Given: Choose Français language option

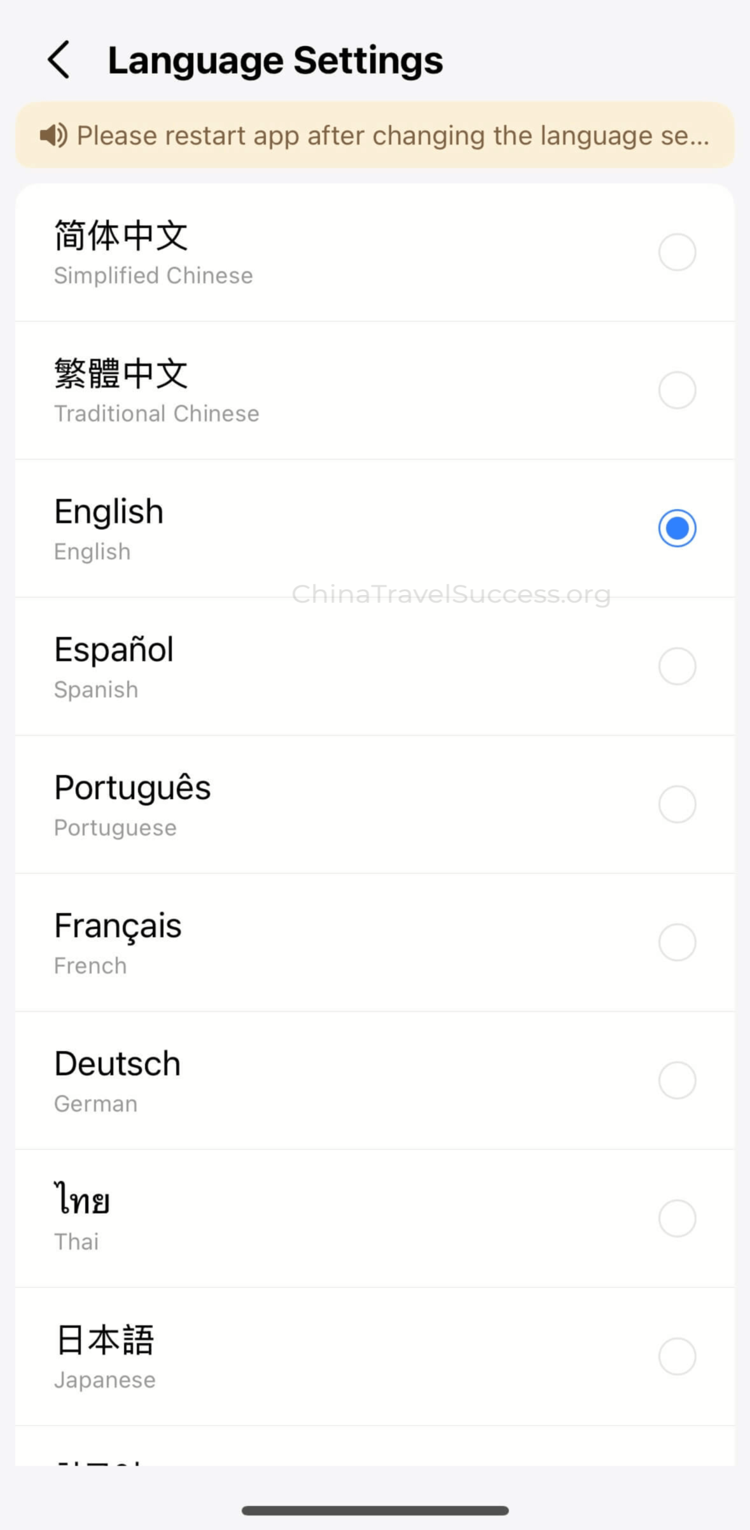Looking at the screenshot, I should coord(676,942).
